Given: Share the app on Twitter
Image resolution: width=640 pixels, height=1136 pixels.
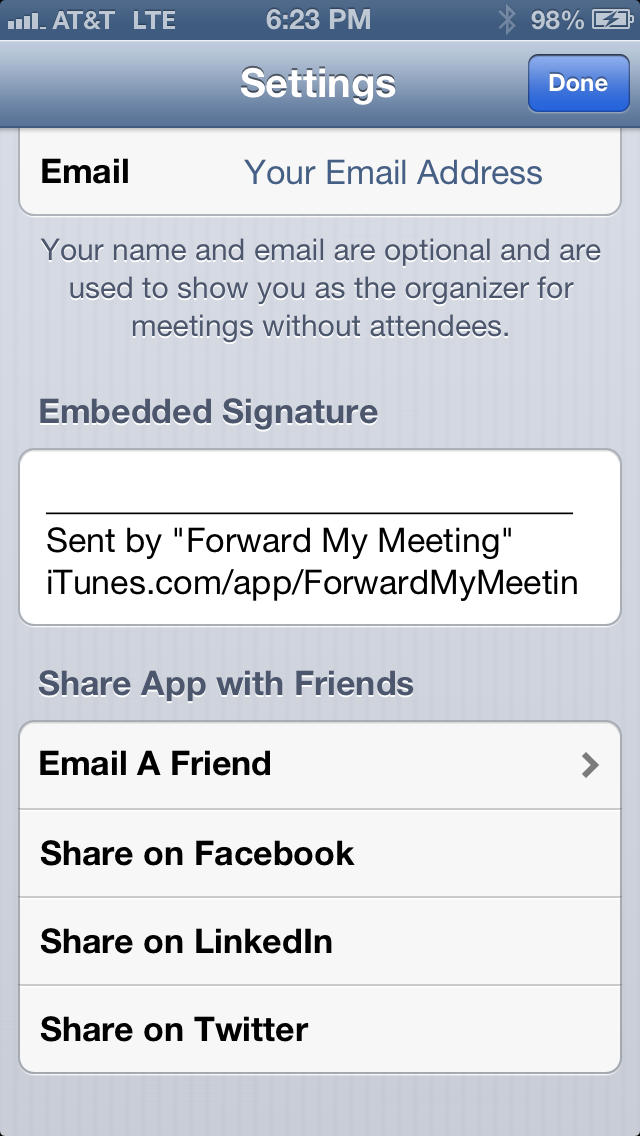Looking at the screenshot, I should [x=320, y=1029].
